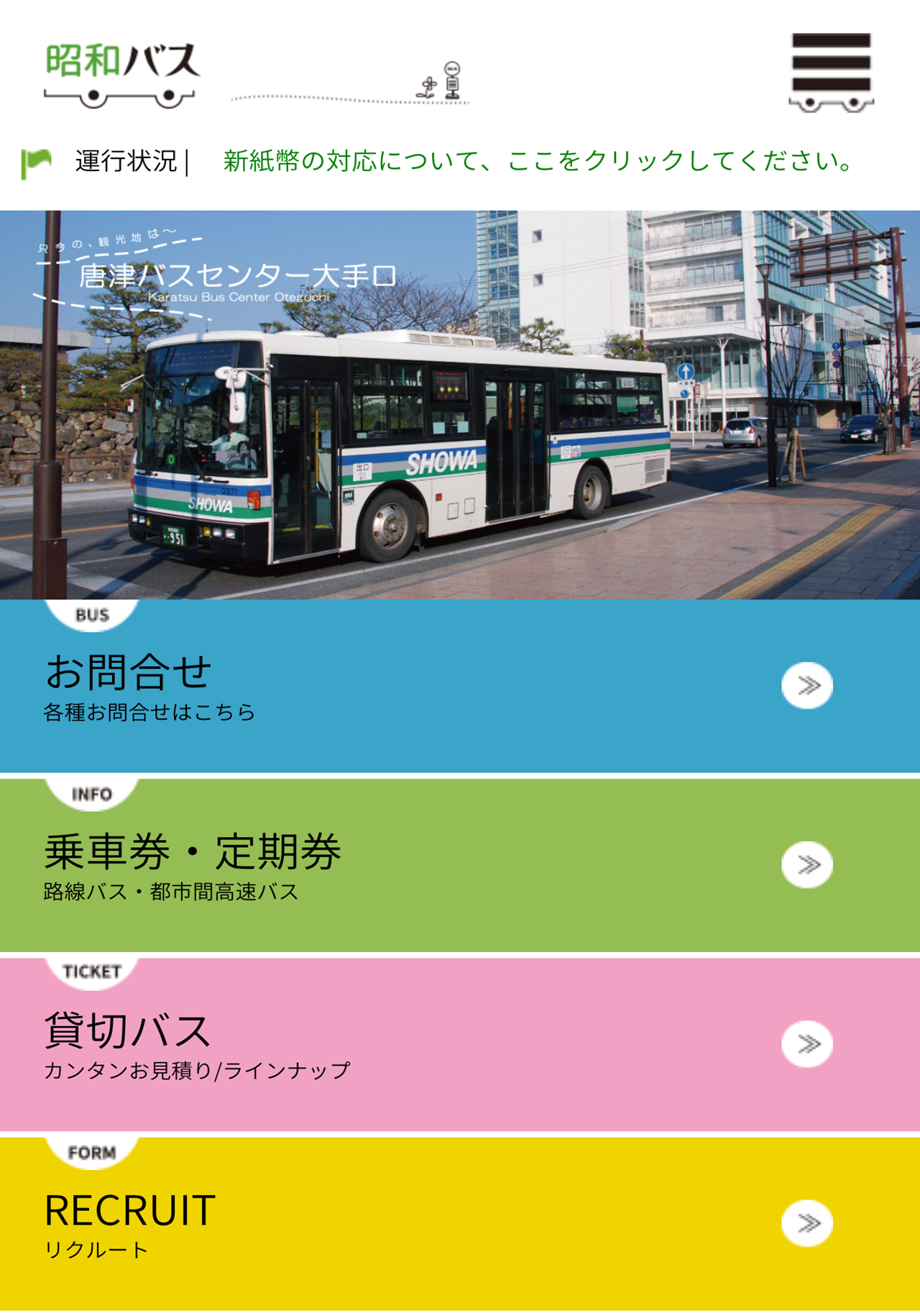Open the new banknote notice link
The image size is (920, 1316).
pyautogui.click(x=537, y=161)
